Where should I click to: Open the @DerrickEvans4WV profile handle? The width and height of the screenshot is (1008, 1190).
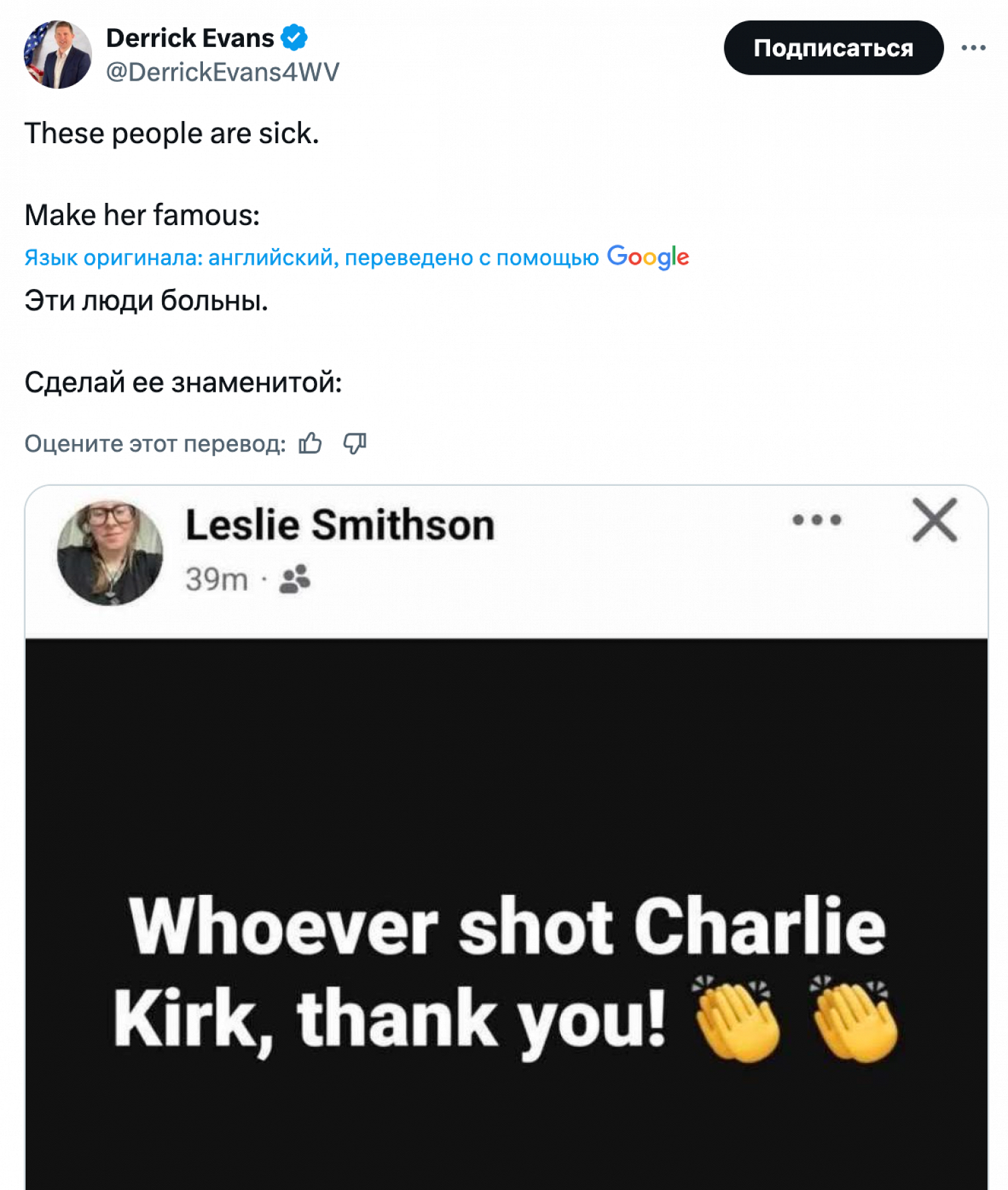click(x=222, y=73)
